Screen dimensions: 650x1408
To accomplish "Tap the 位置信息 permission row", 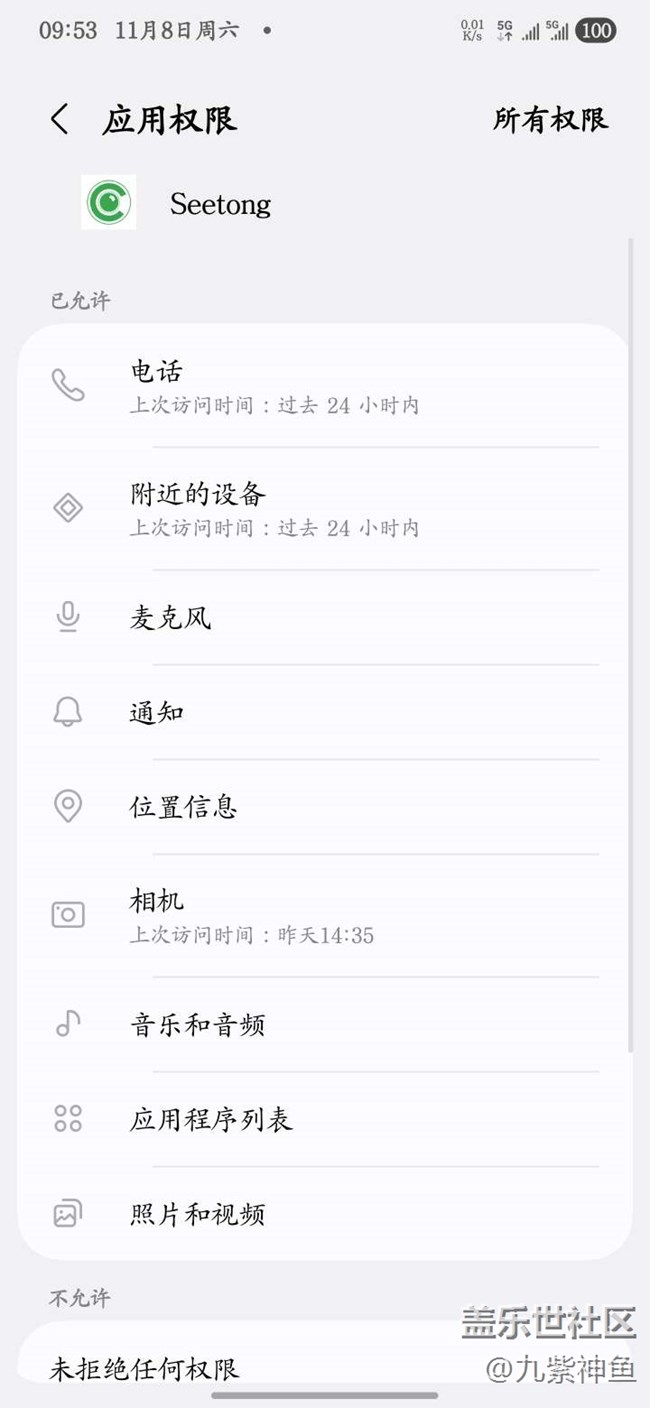I will [x=325, y=807].
